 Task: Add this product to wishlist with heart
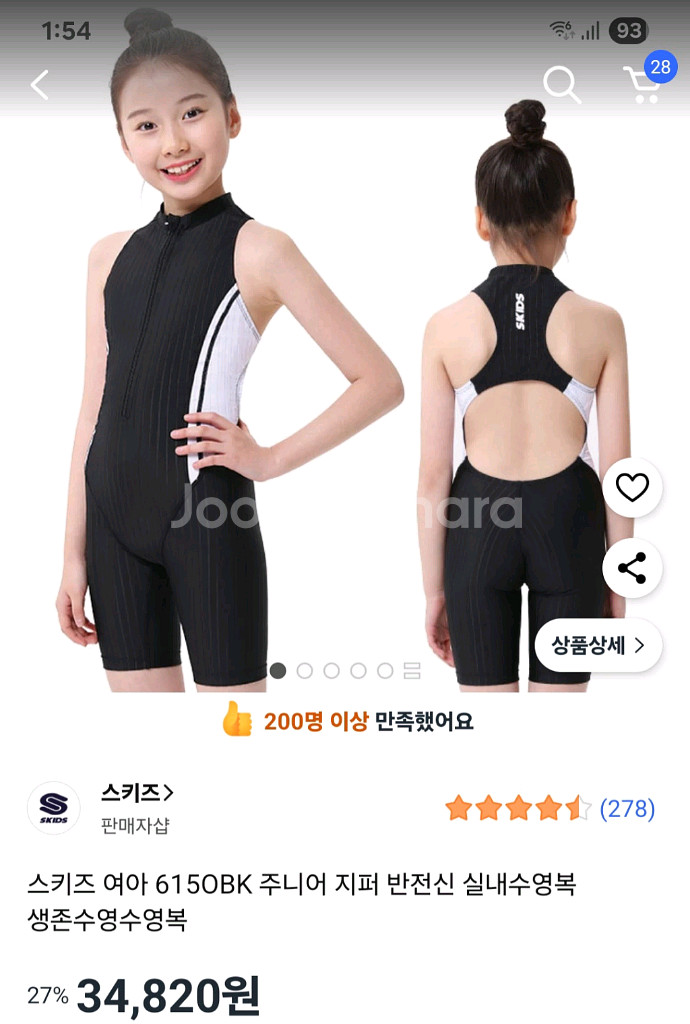(x=631, y=488)
